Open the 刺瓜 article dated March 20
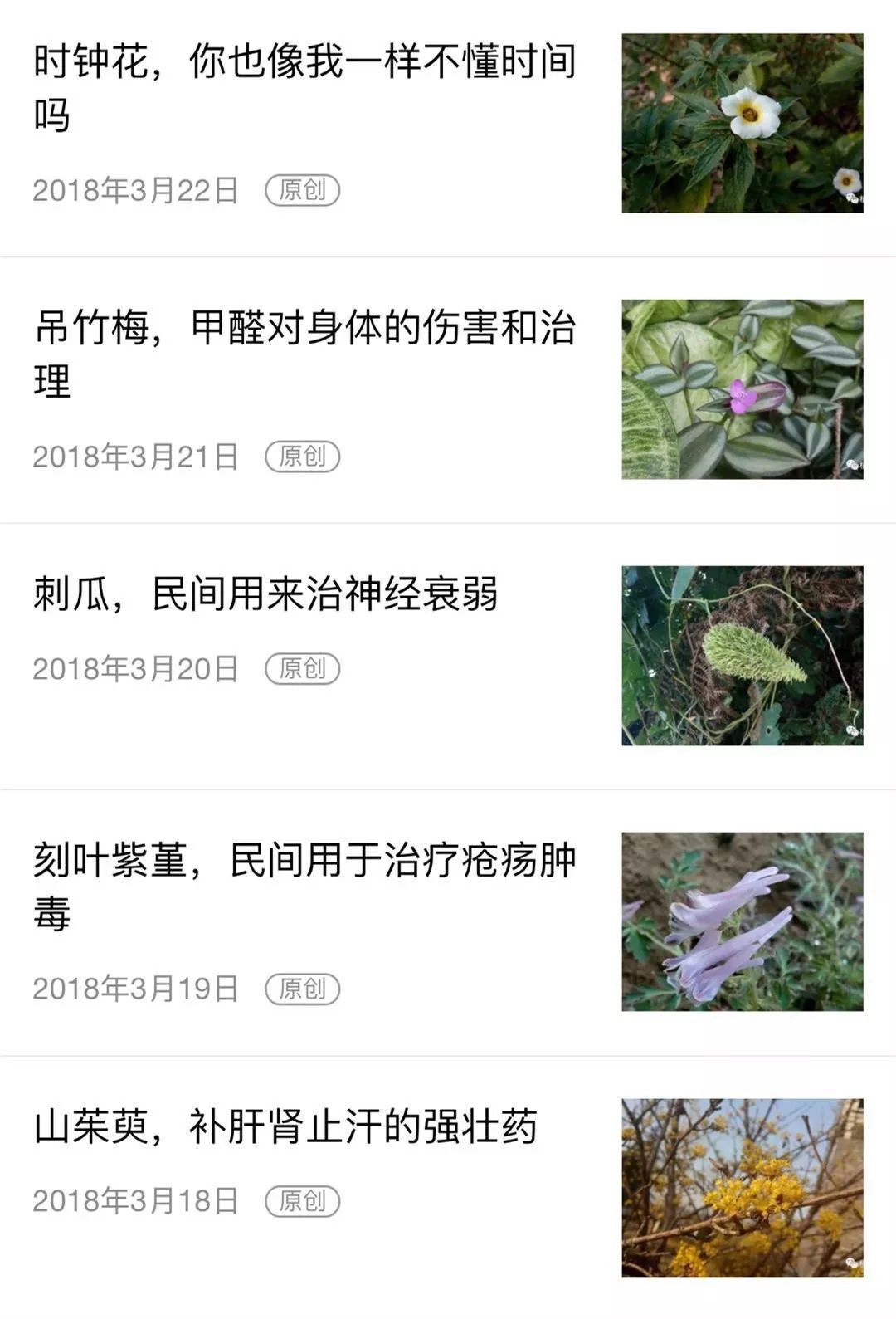896x1319 pixels. [265, 594]
